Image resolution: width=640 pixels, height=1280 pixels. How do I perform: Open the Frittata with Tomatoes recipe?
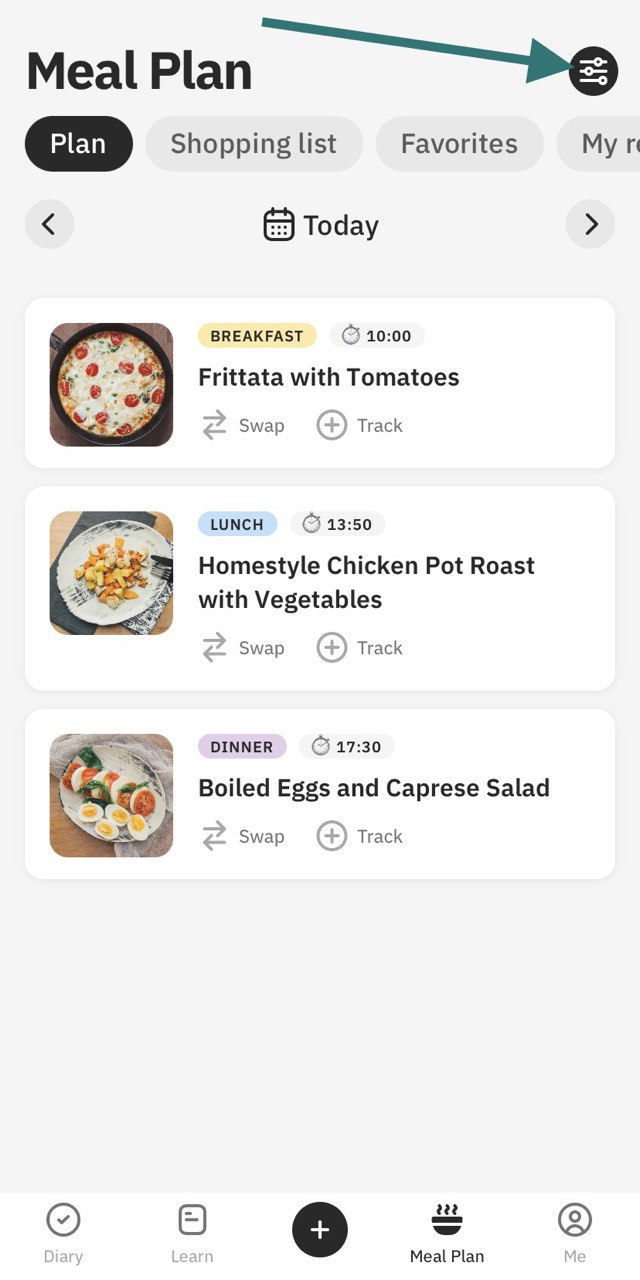[329, 377]
